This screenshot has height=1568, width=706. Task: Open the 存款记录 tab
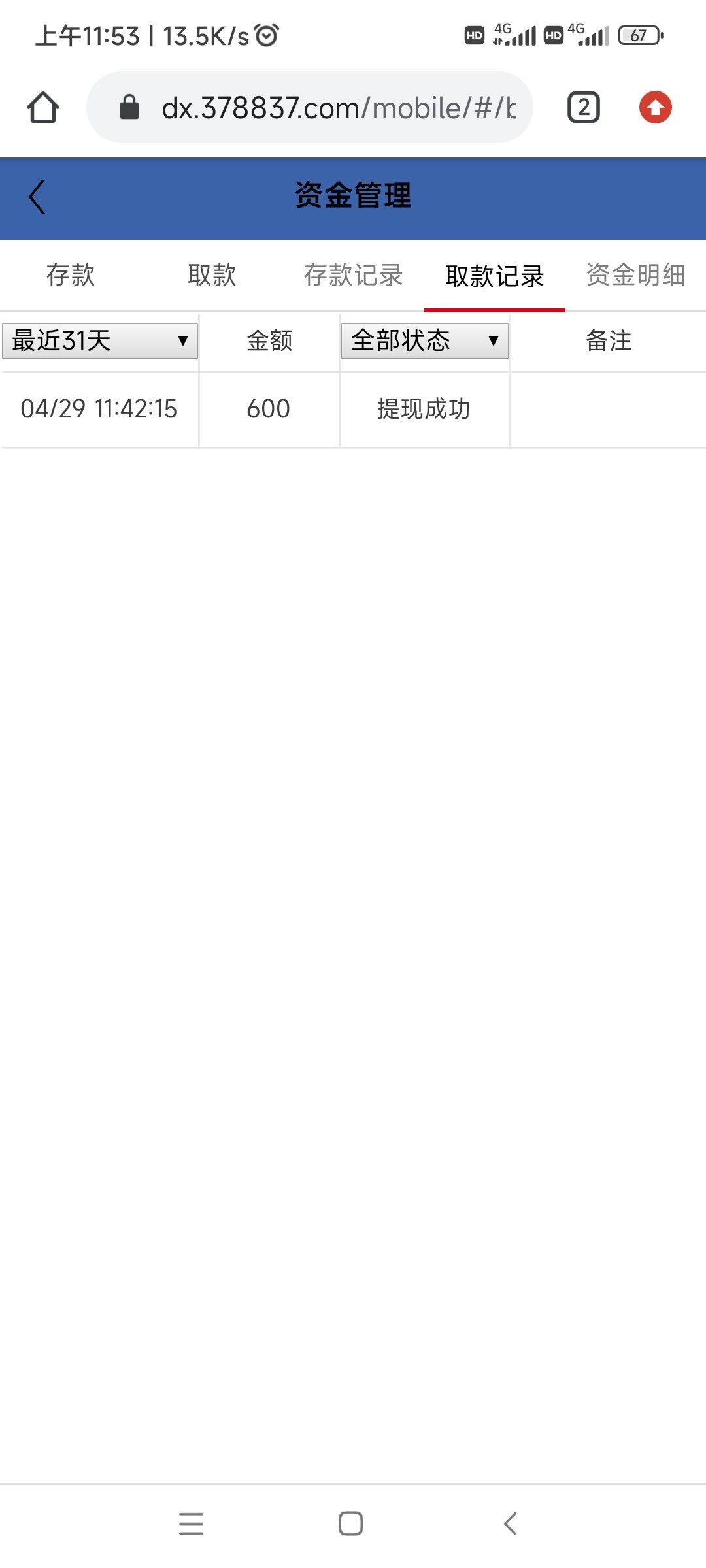click(353, 275)
